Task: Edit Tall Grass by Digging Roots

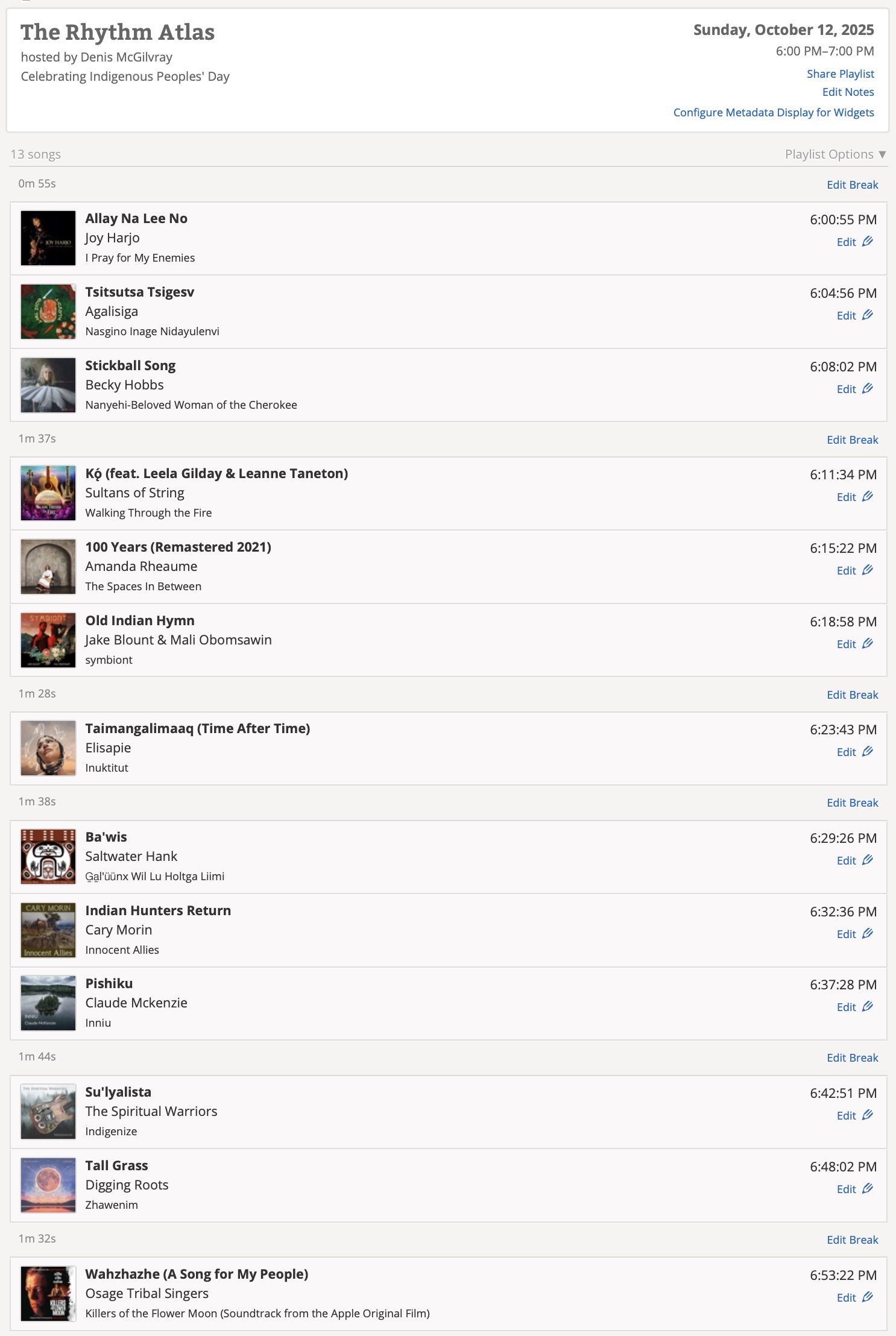Action: pyautogui.click(x=854, y=1189)
